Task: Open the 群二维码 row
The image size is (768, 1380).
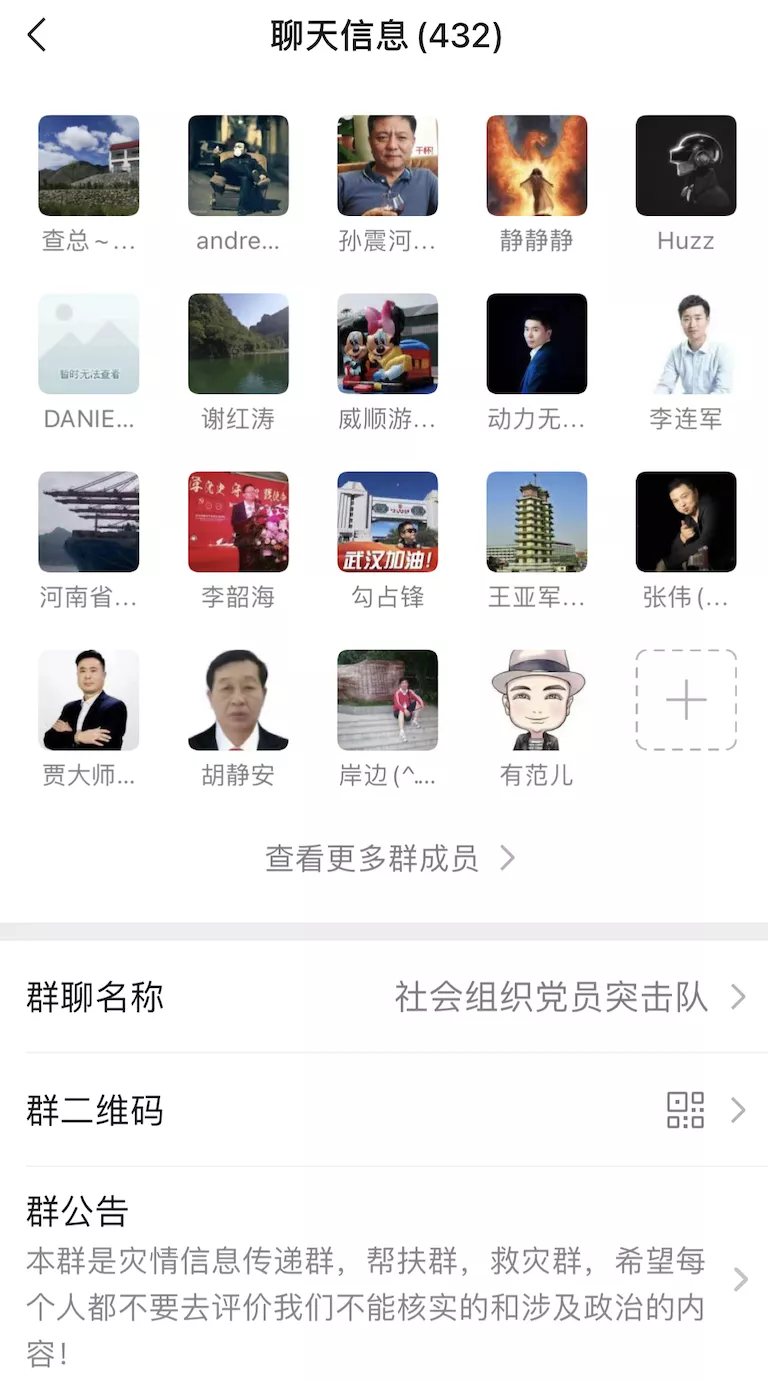Action: (384, 1110)
